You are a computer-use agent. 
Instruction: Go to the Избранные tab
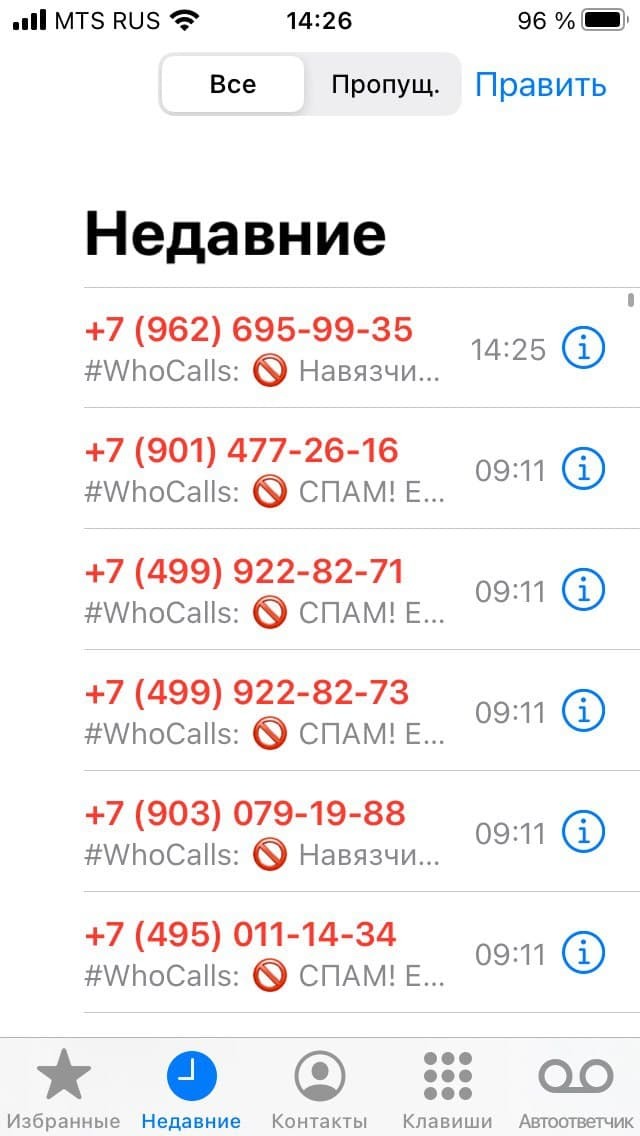(64, 1088)
